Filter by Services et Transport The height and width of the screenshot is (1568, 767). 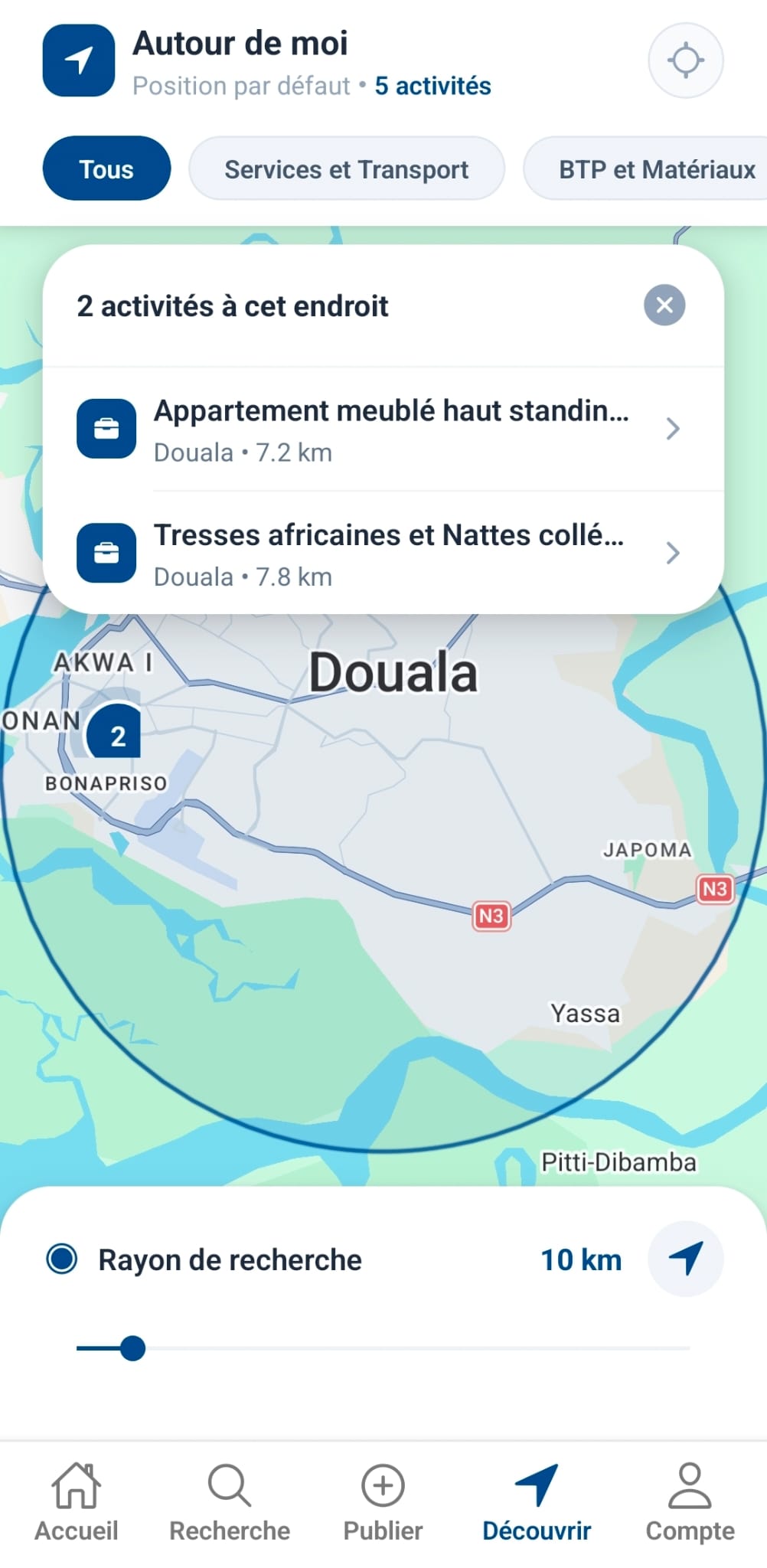click(x=346, y=169)
